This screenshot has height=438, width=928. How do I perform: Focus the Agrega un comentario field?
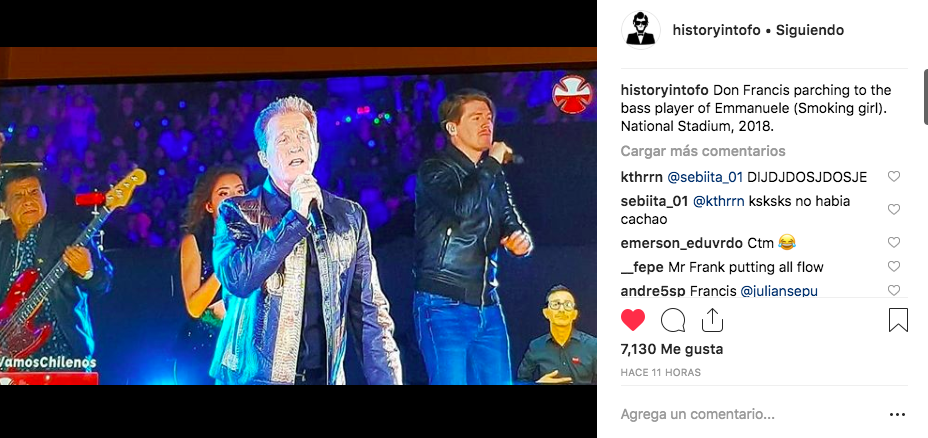(740, 414)
